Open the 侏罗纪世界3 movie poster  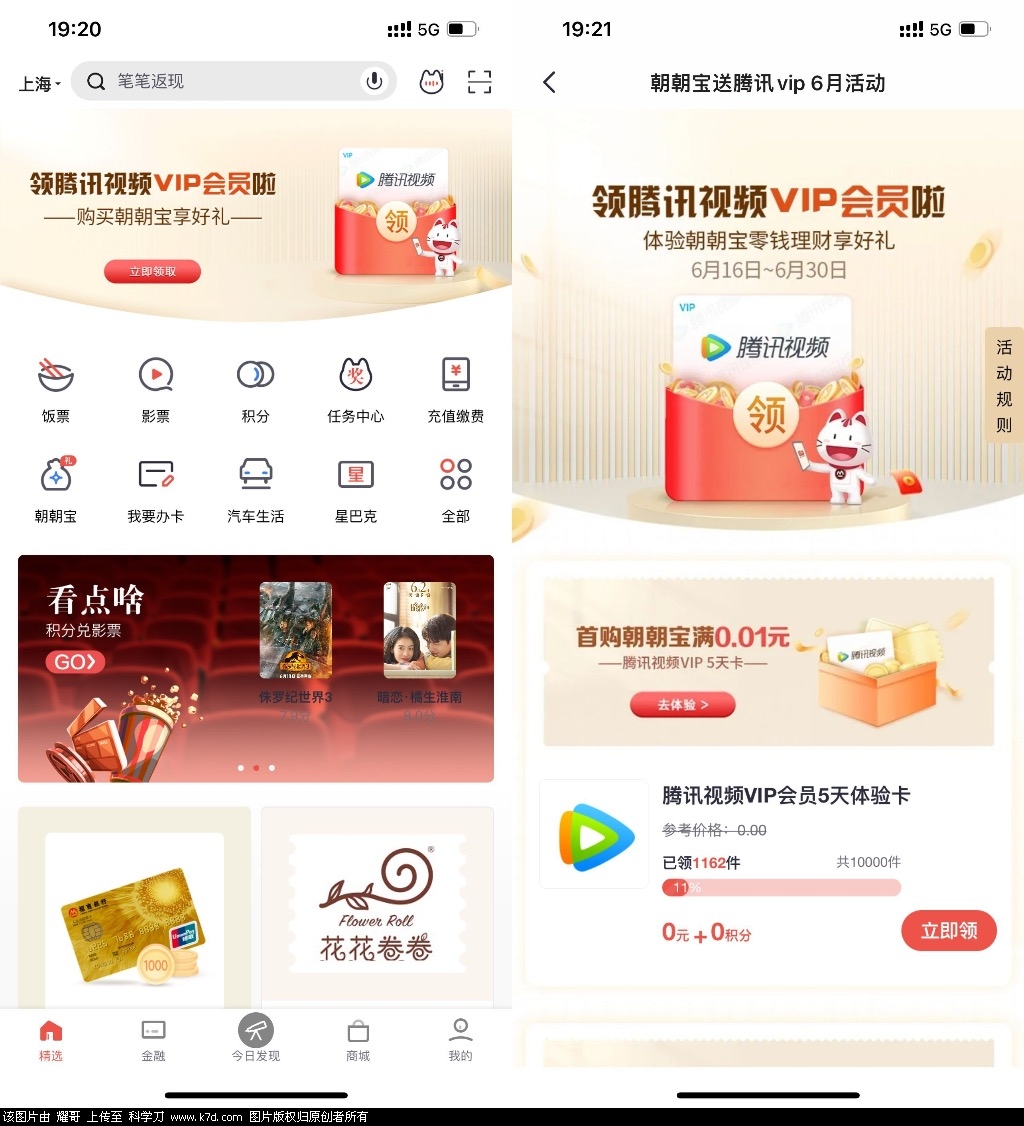[x=296, y=632]
